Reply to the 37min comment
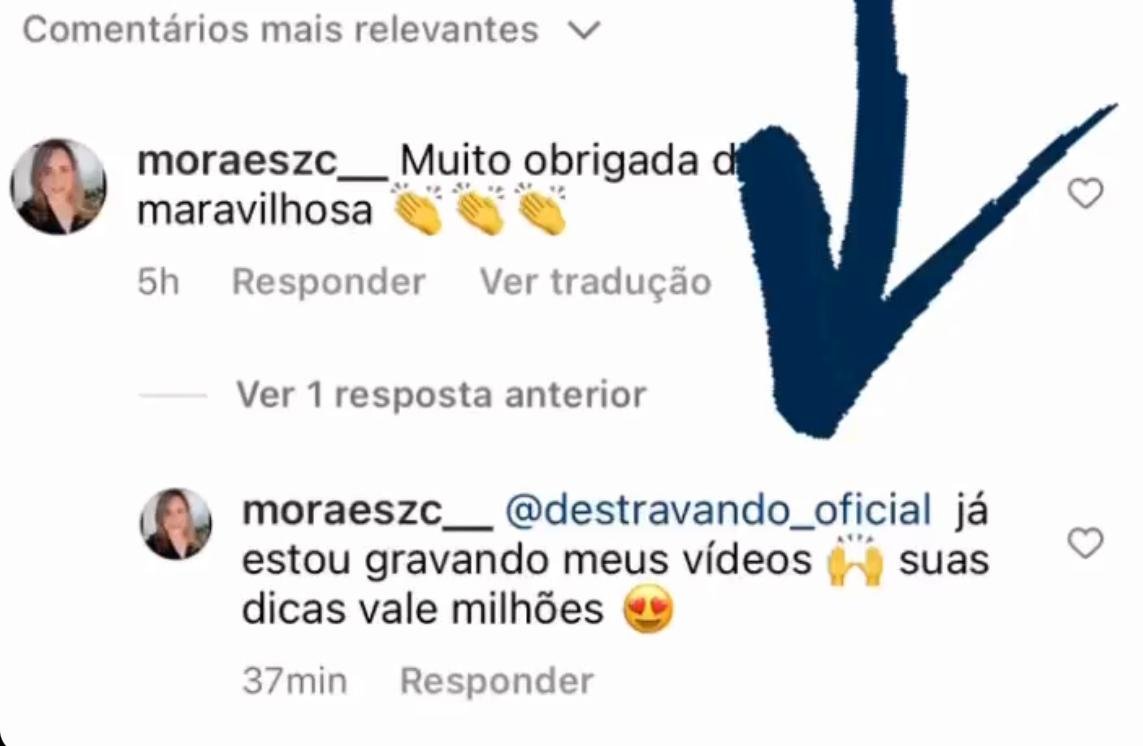The height and width of the screenshot is (746, 1143). point(496,681)
